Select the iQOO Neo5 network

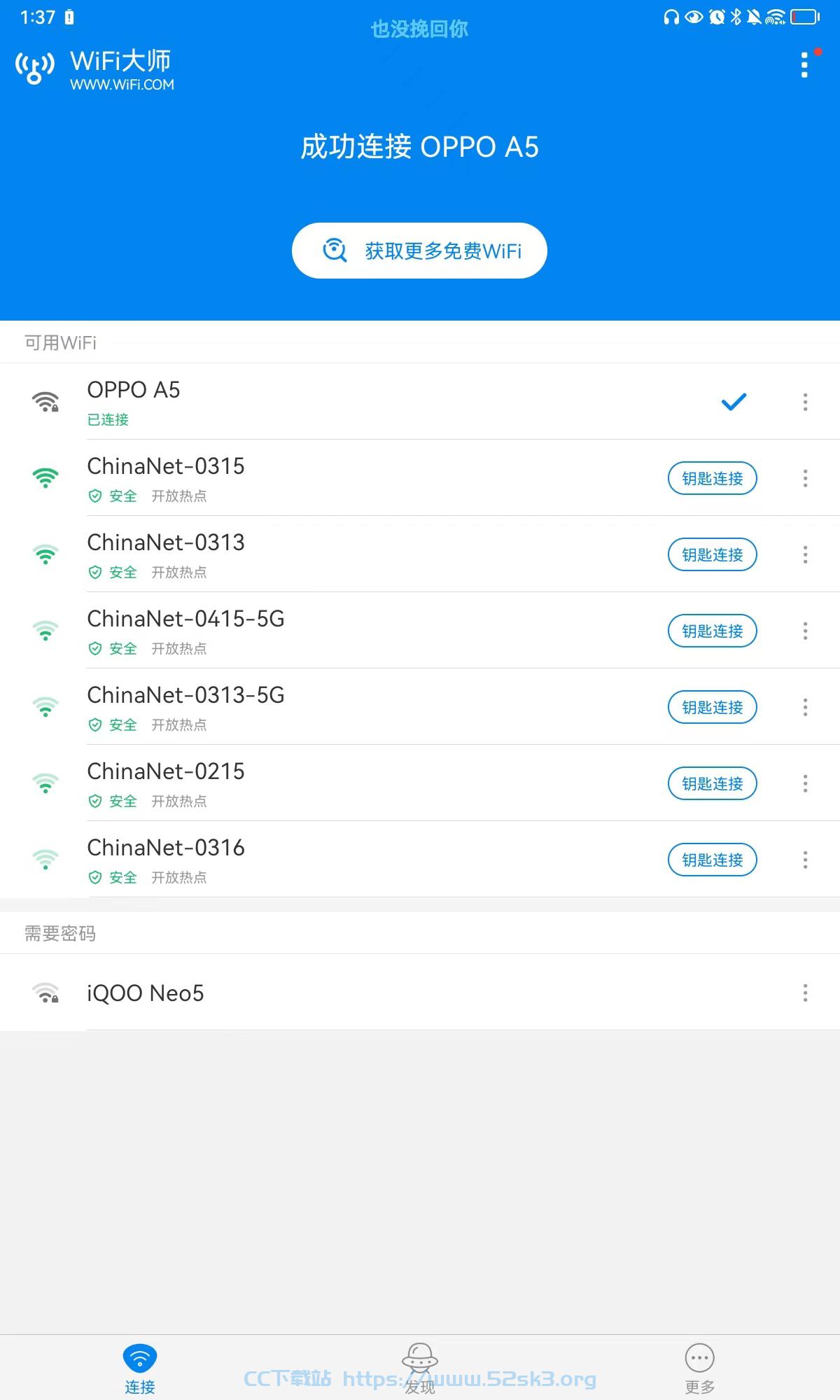point(420,993)
